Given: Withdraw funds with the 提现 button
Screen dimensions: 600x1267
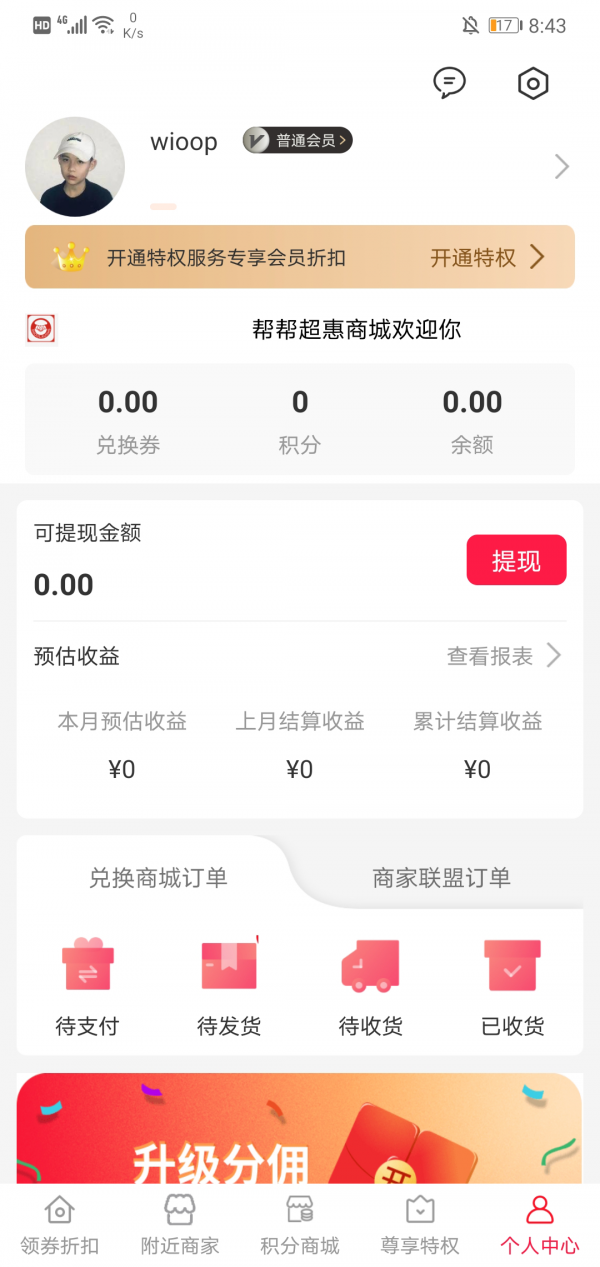Looking at the screenshot, I should [516, 560].
